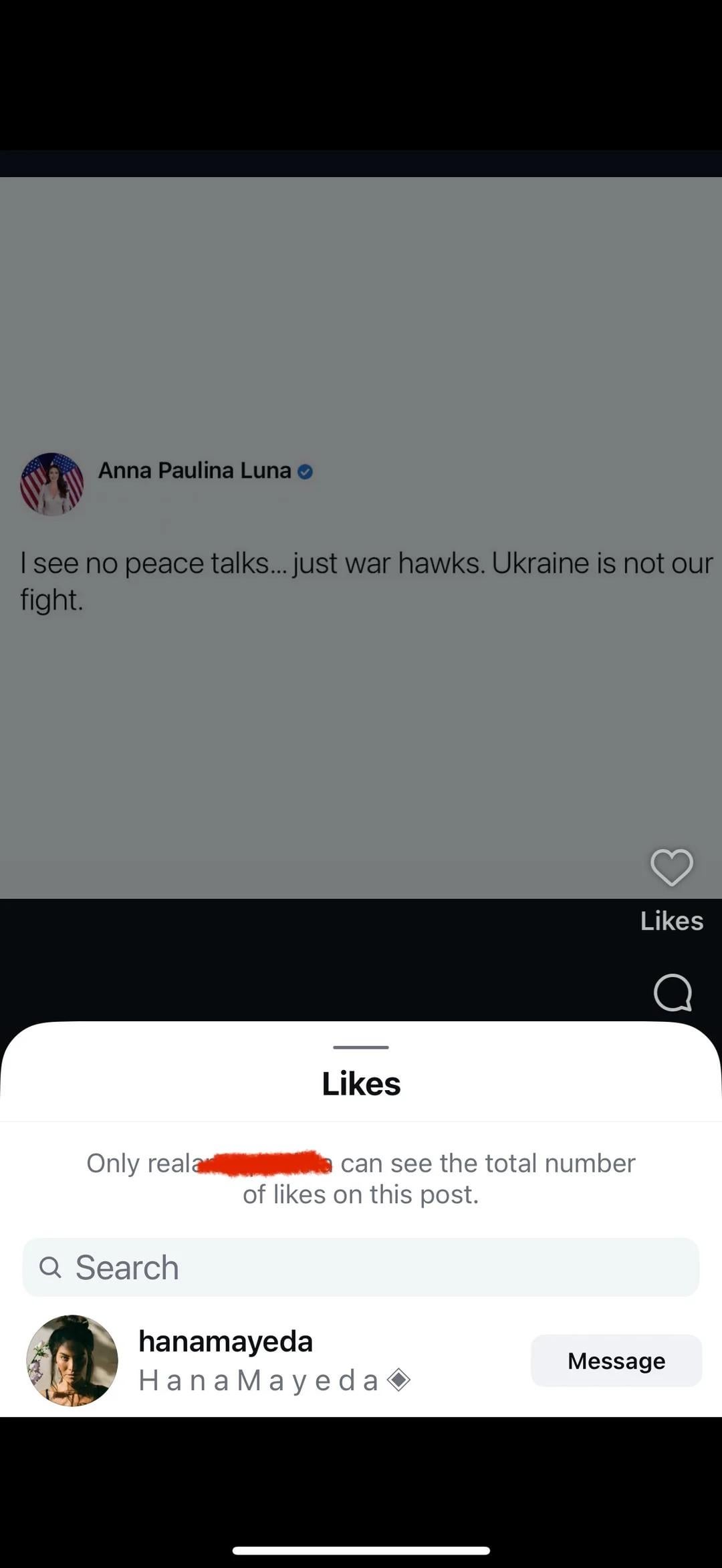Image resolution: width=722 pixels, height=1568 pixels.
Task: Message hanamayeda
Action: coord(616,1361)
